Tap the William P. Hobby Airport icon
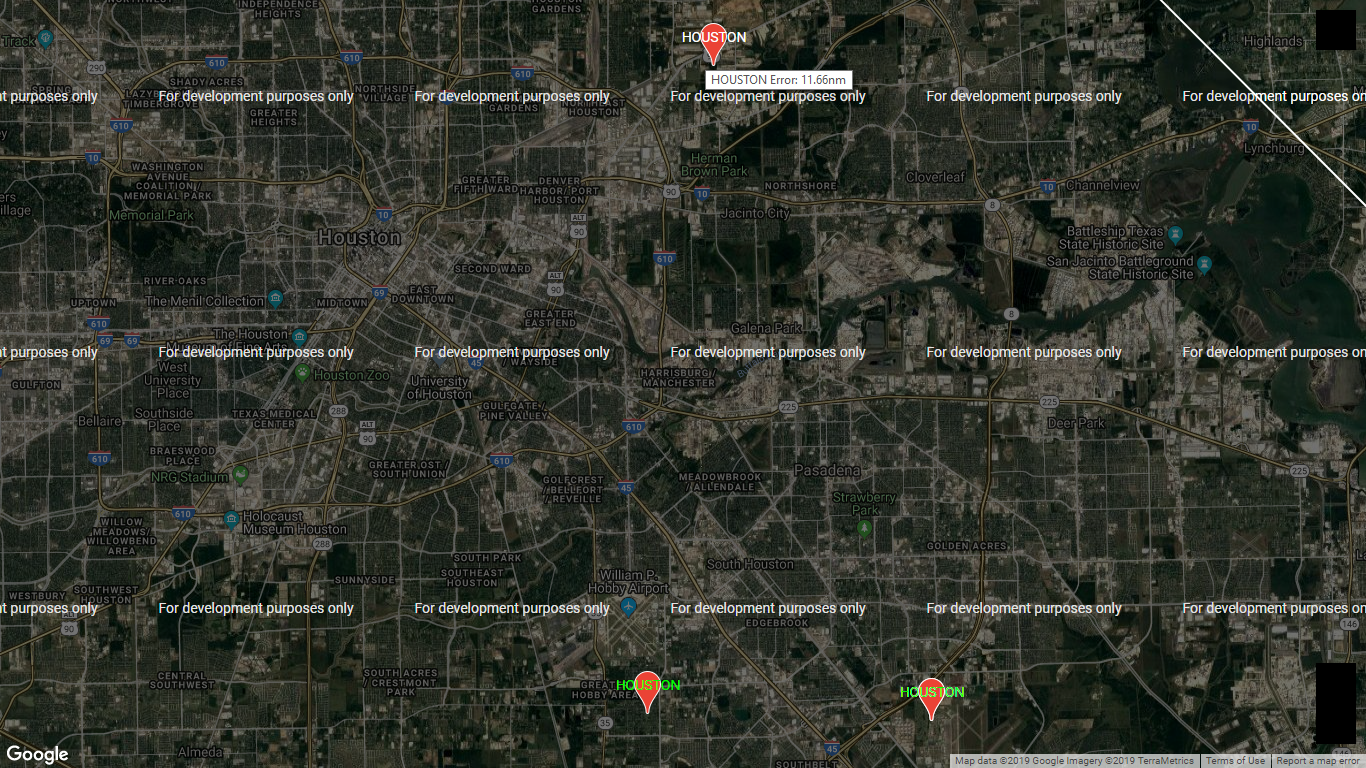This screenshot has width=1366, height=768. click(628, 607)
